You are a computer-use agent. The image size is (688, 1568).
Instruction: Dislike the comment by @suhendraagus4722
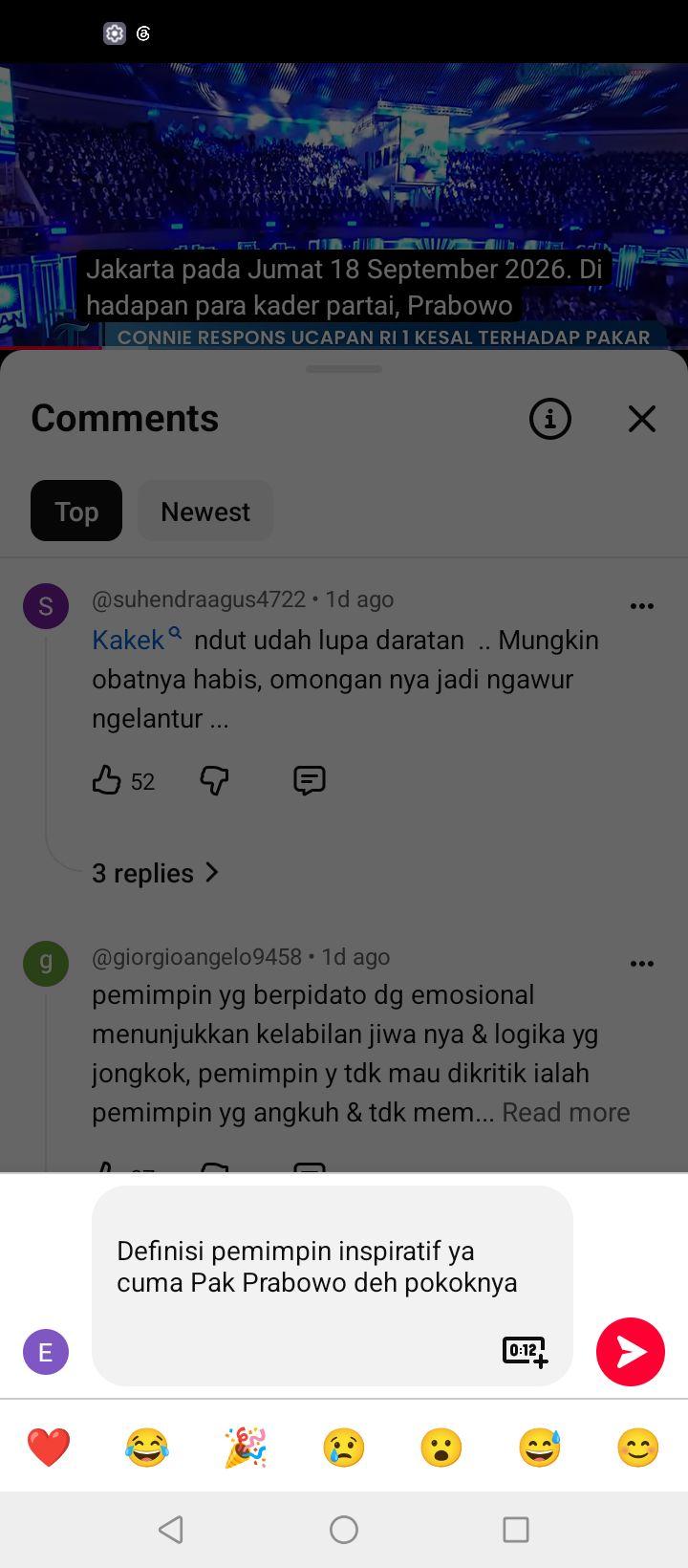pyautogui.click(x=214, y=781)
